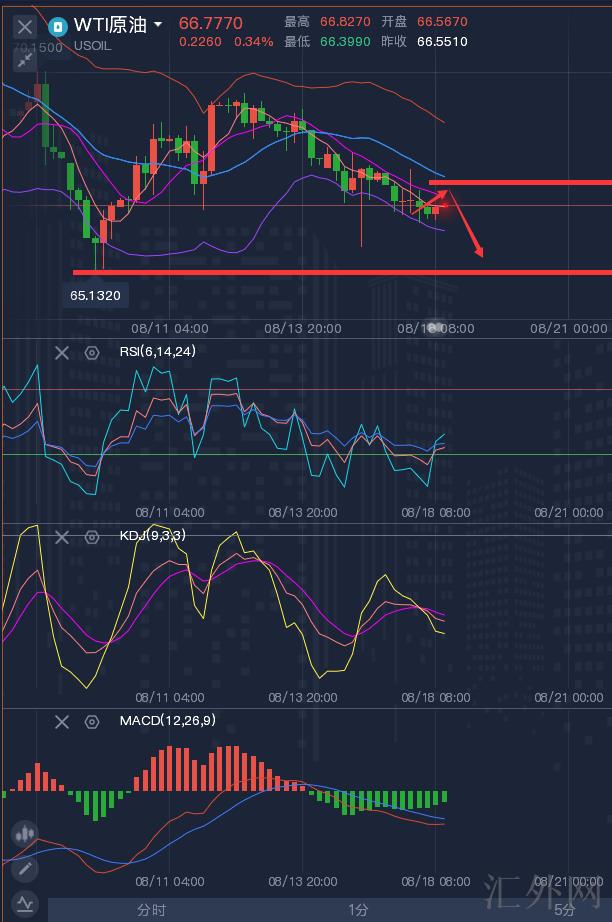
Task: Open KDJ(9,3,3) settings
Action: point(92,537)
